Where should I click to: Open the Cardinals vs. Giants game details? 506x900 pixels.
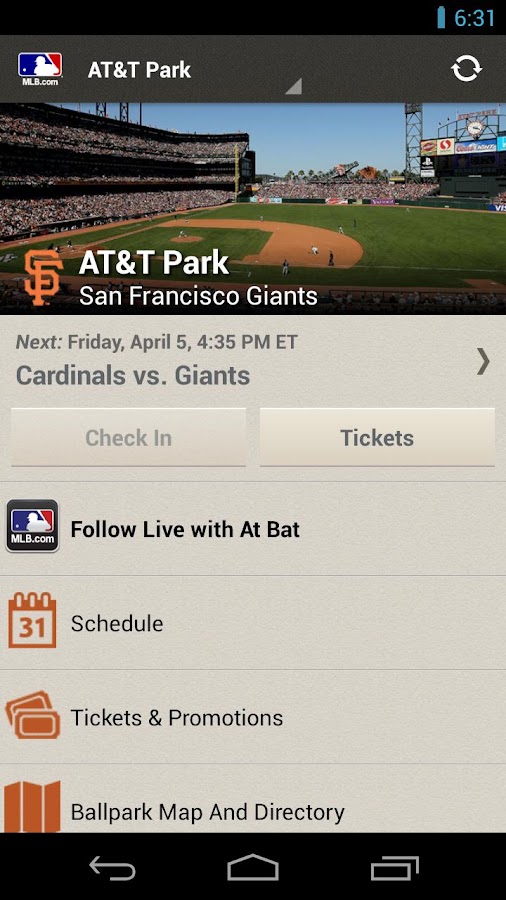(x=253, y=360)
